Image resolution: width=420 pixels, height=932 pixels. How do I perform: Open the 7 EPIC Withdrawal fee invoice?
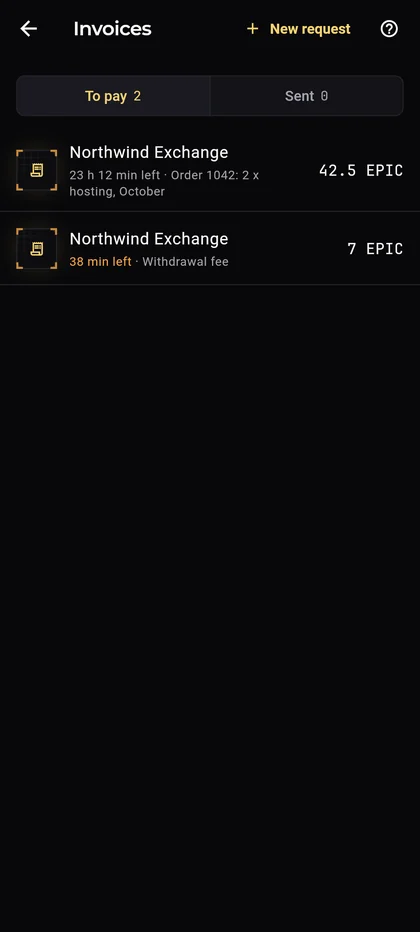pos(210,248)
